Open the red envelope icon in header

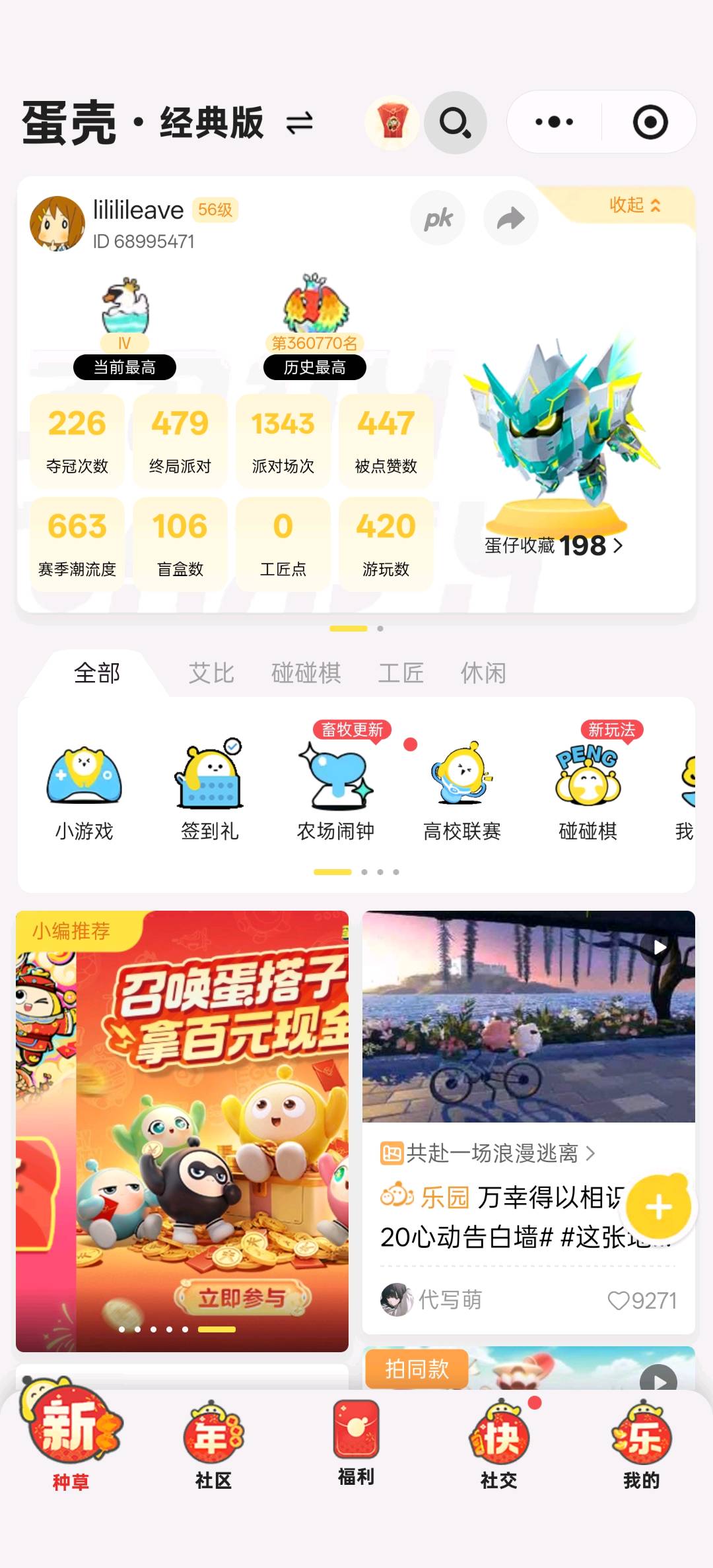coord(392,122)
